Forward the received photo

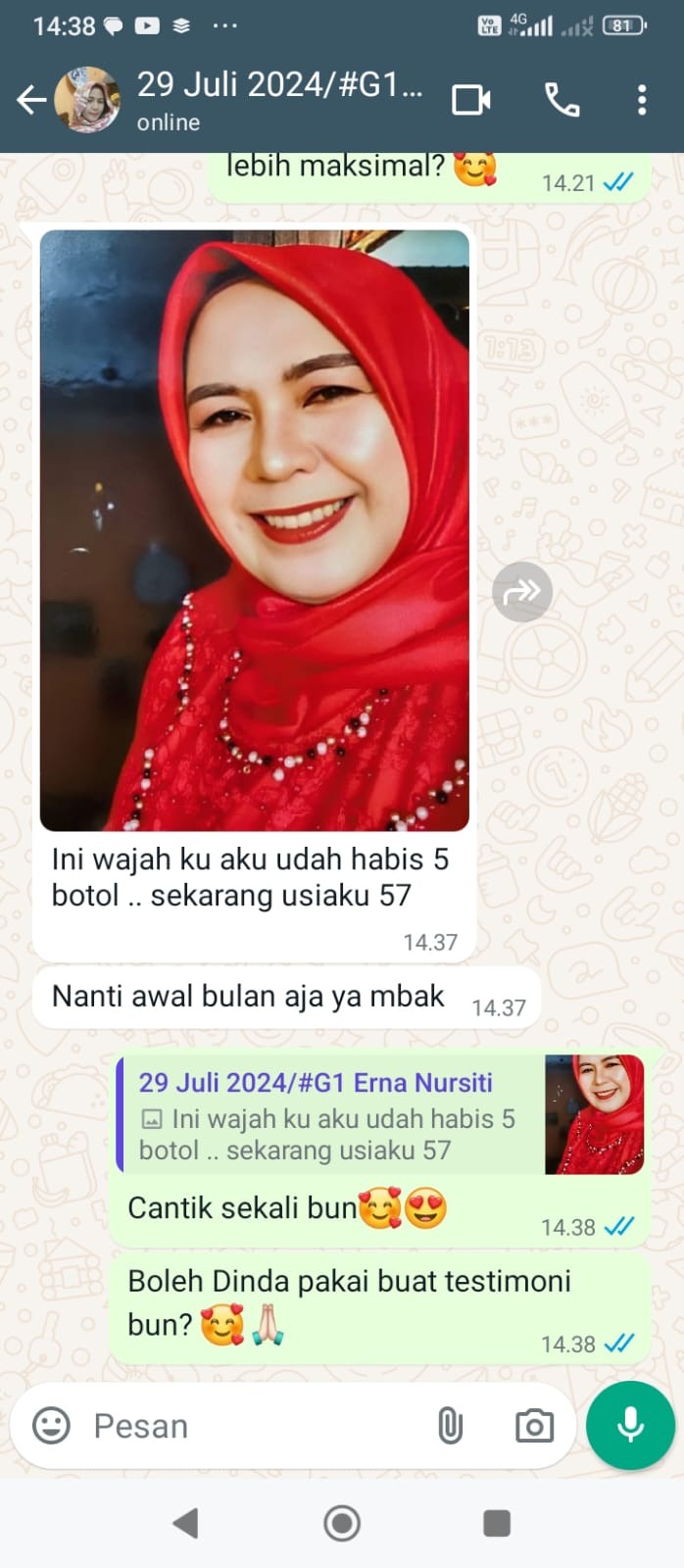click(521, 592)
